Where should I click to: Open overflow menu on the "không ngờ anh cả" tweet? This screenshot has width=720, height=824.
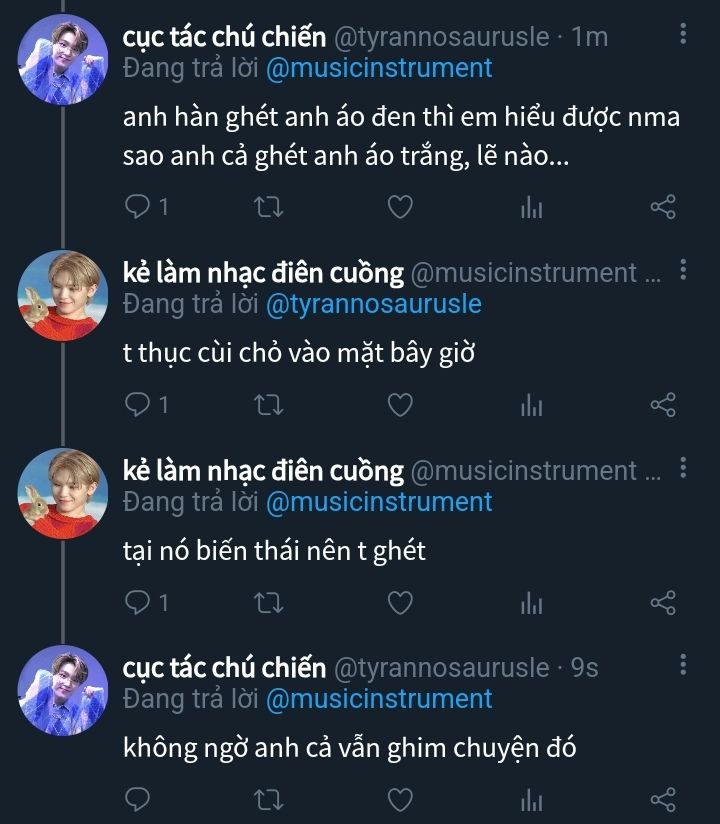coord(683,665)
